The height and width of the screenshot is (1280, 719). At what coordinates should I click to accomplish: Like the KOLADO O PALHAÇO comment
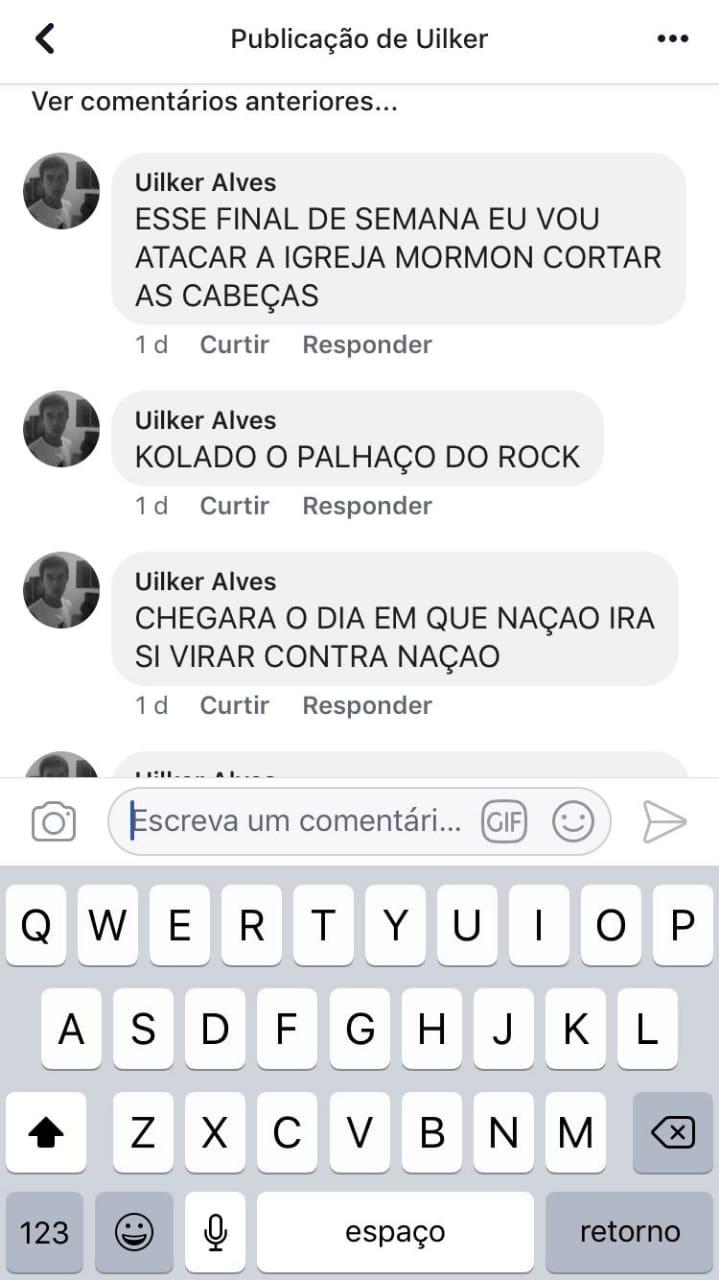(x=234, y=506)
